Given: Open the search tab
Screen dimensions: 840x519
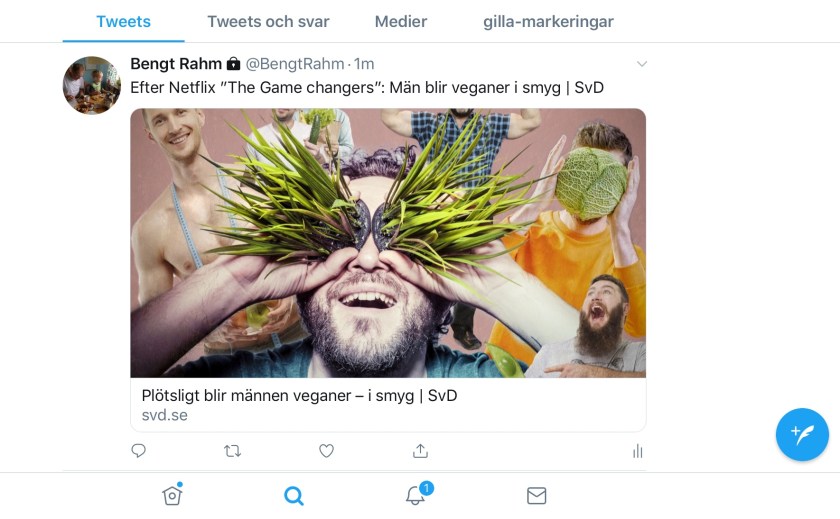Looking at the screenshot, I should coord(293,495).
